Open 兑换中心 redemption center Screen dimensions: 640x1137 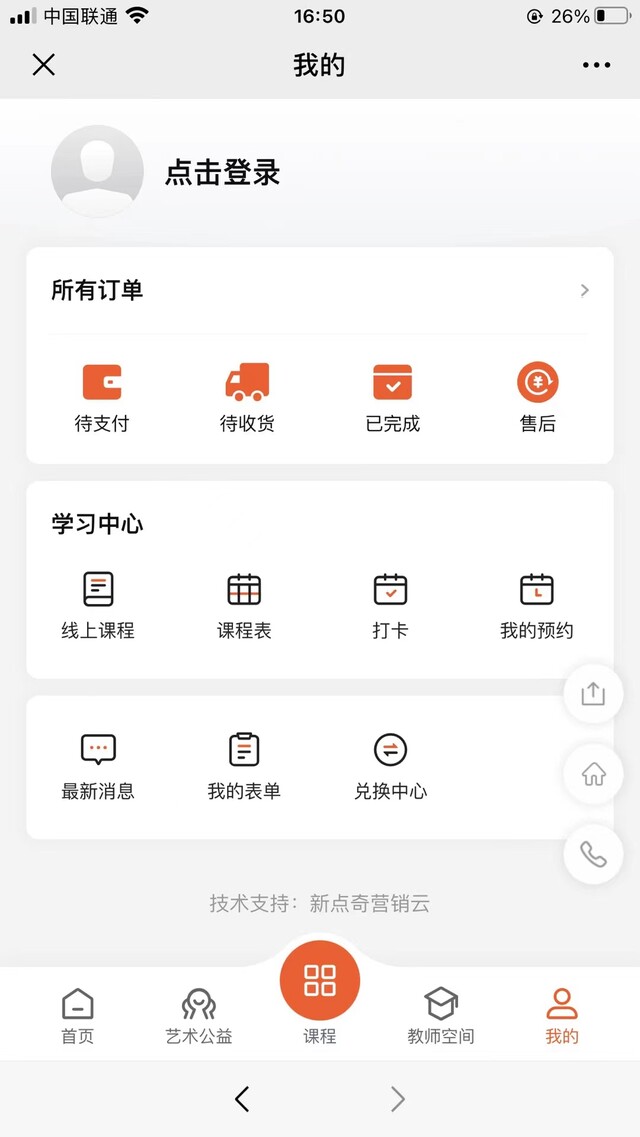[390, 765]
